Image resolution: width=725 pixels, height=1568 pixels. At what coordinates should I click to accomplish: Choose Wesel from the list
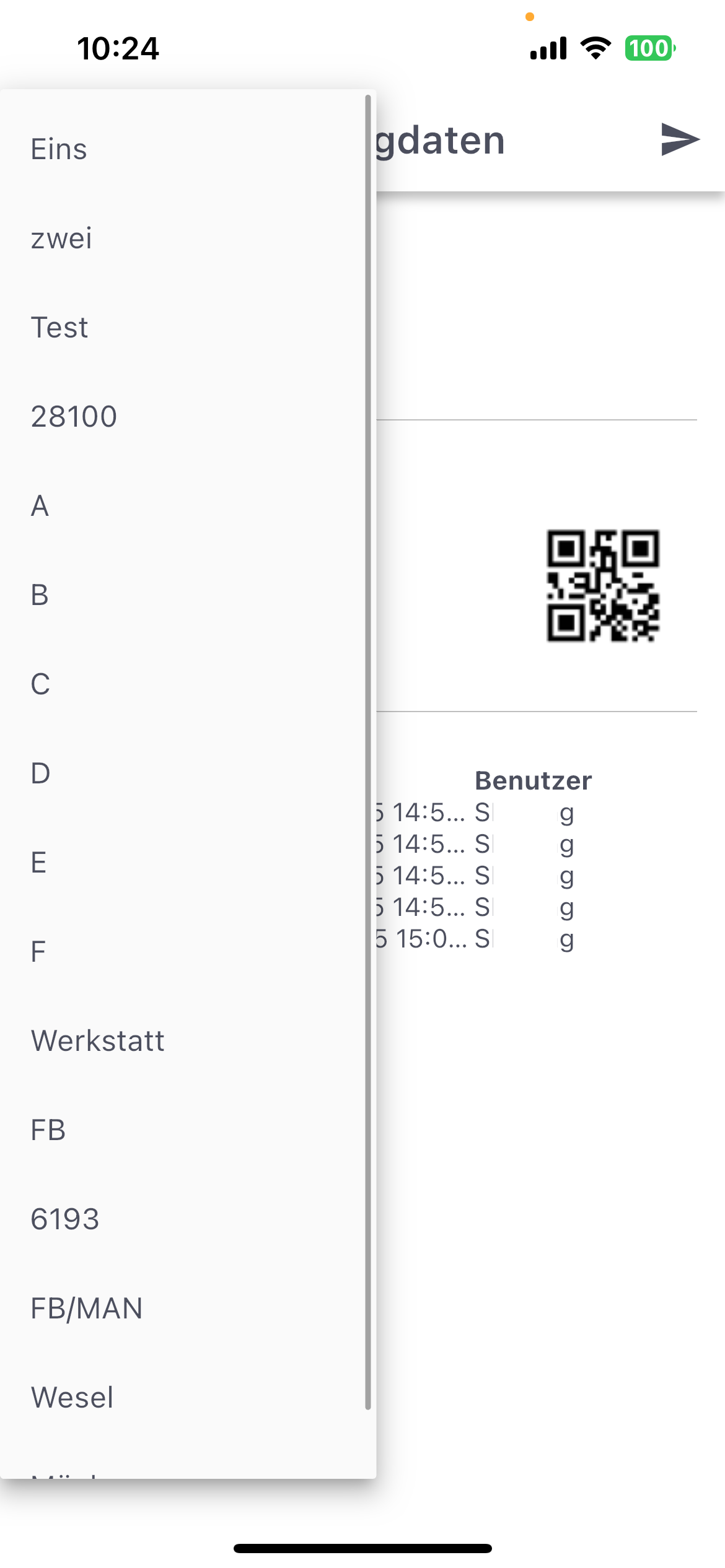click(183, 1398)
